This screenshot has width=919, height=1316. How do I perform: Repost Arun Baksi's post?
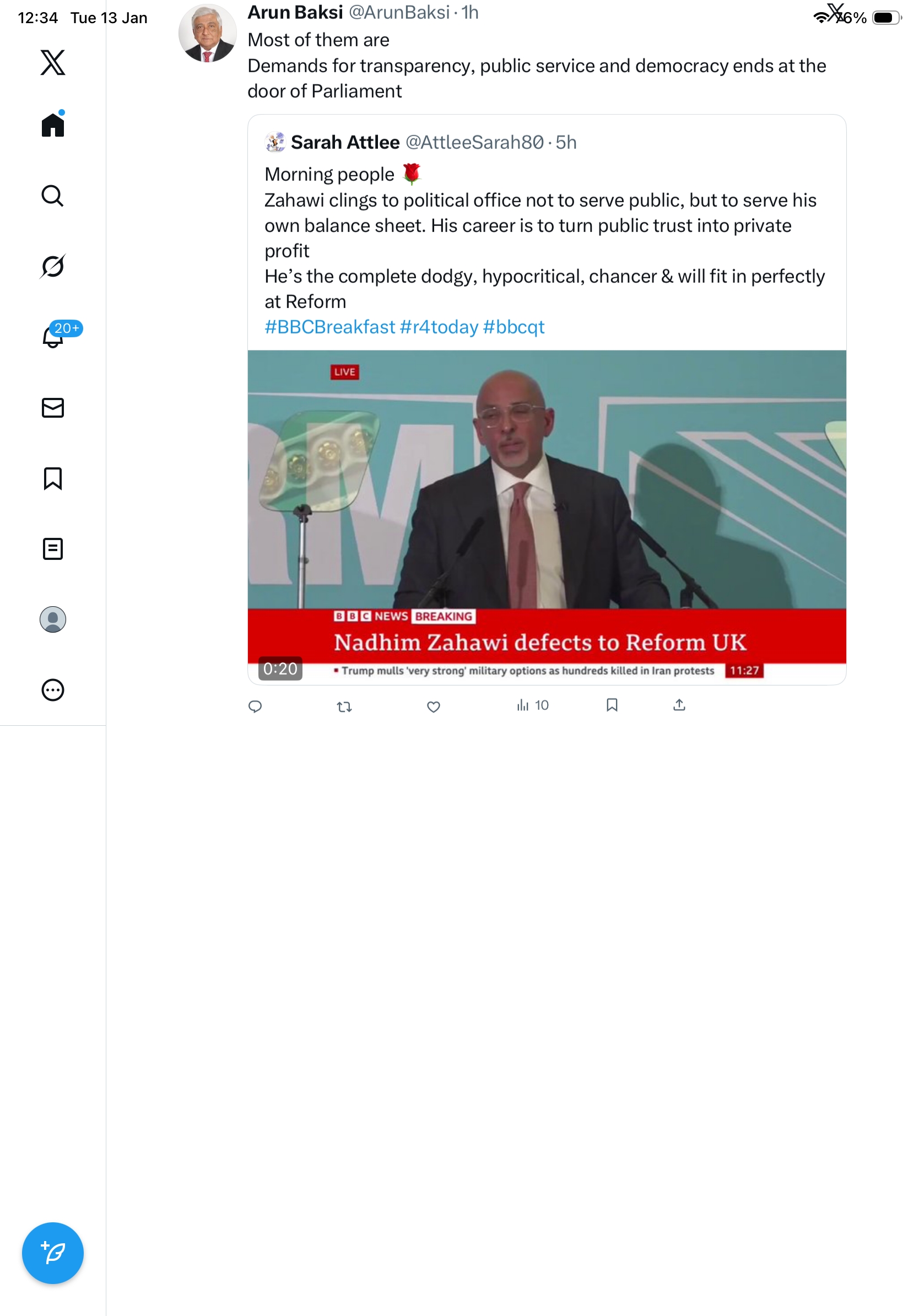[344, 706]
